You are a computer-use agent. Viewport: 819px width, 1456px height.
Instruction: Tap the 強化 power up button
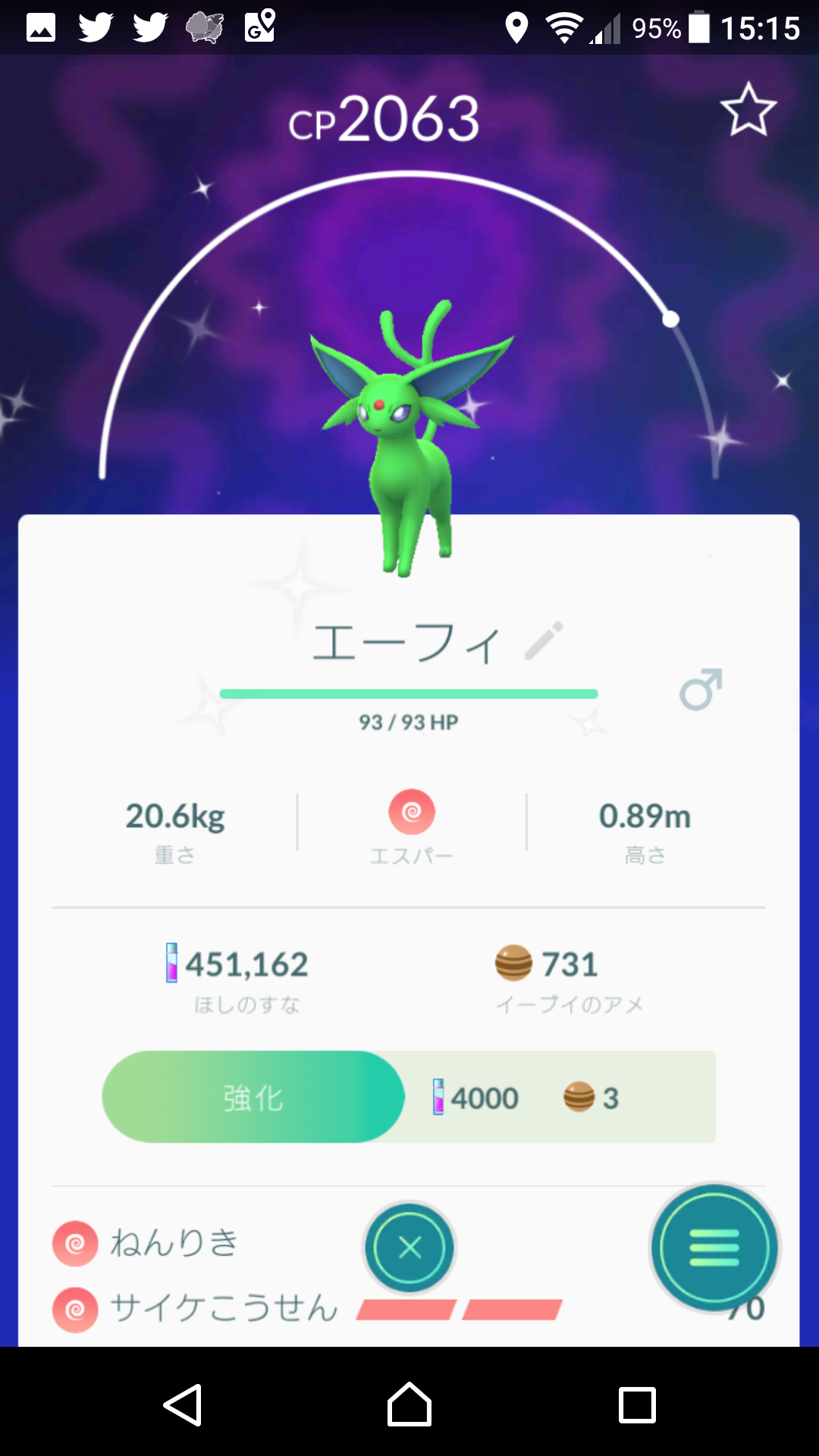(x=253, y=1097)
